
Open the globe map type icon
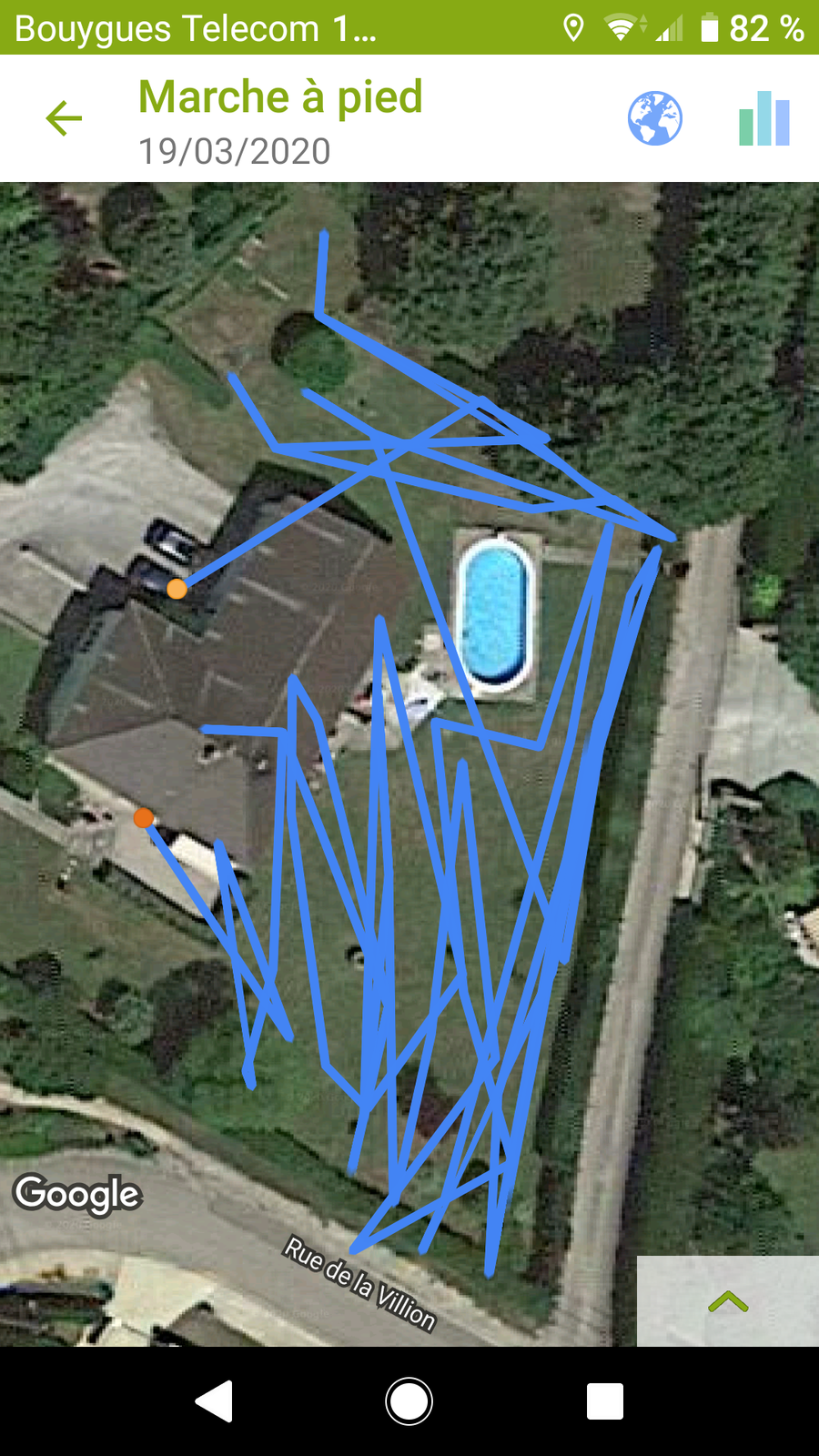(655, 118)
